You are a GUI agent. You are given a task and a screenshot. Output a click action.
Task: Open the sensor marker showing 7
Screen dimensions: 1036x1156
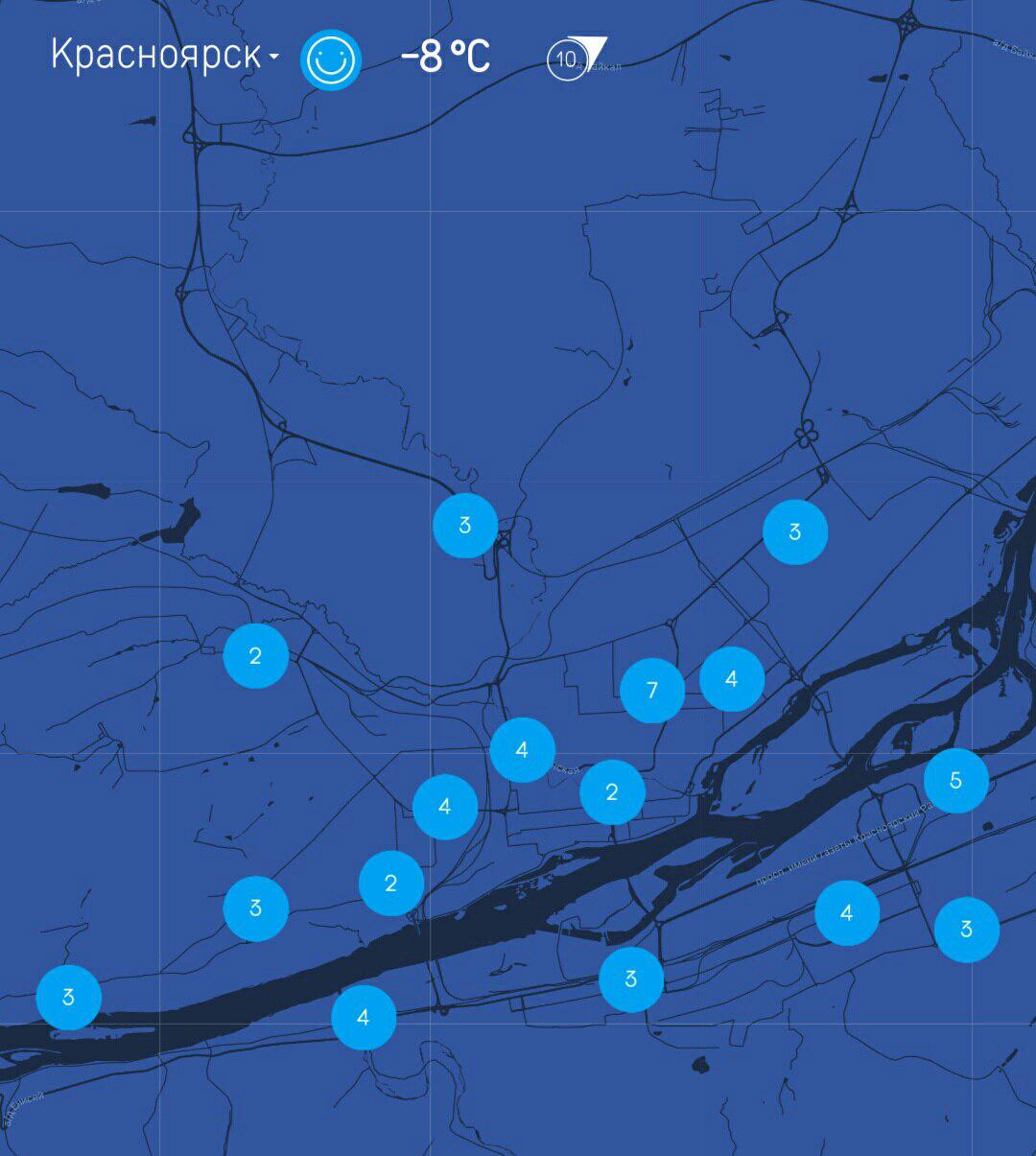pos(652,690)
